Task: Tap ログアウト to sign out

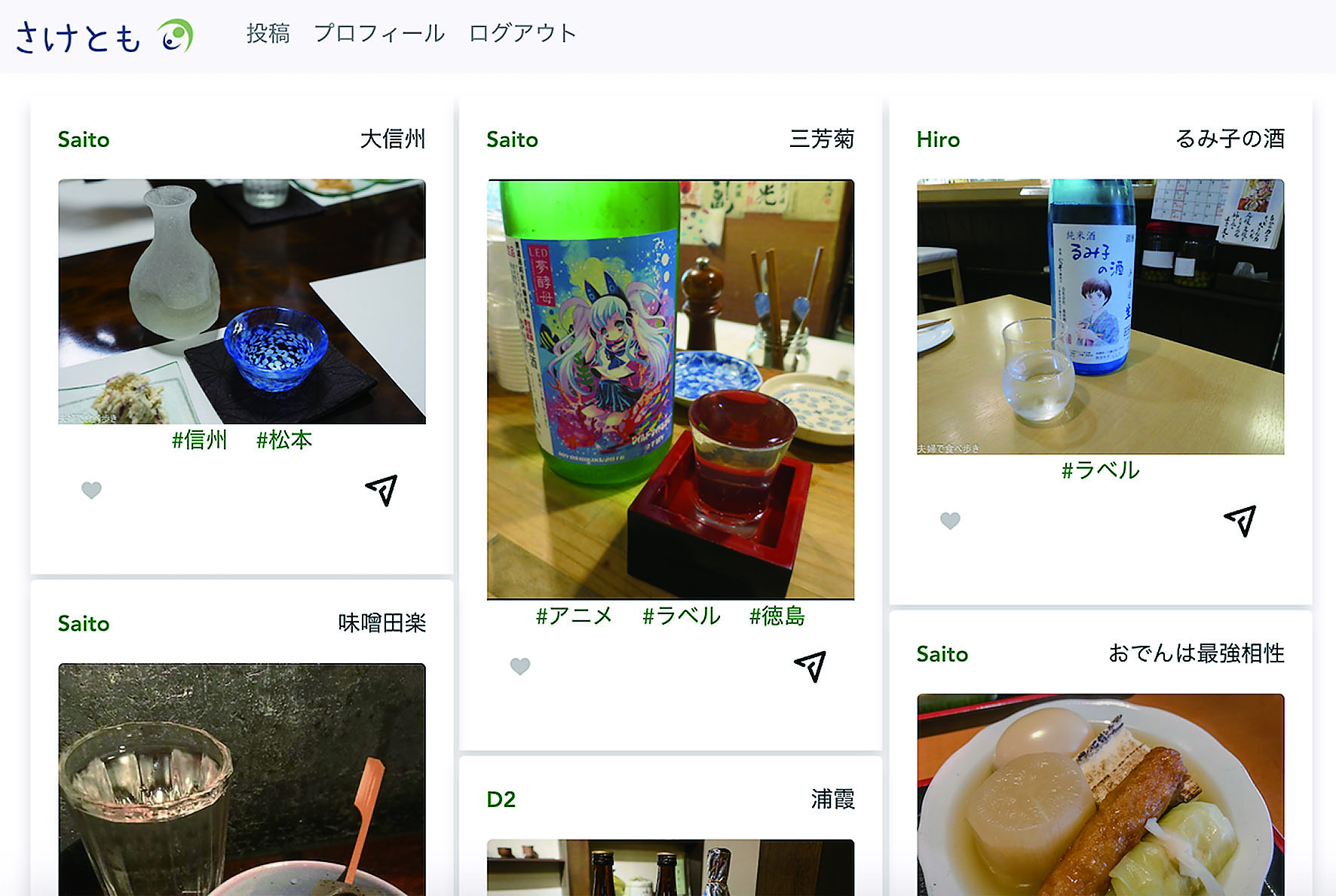Action: pyautogui.click(x=522, y=34)
